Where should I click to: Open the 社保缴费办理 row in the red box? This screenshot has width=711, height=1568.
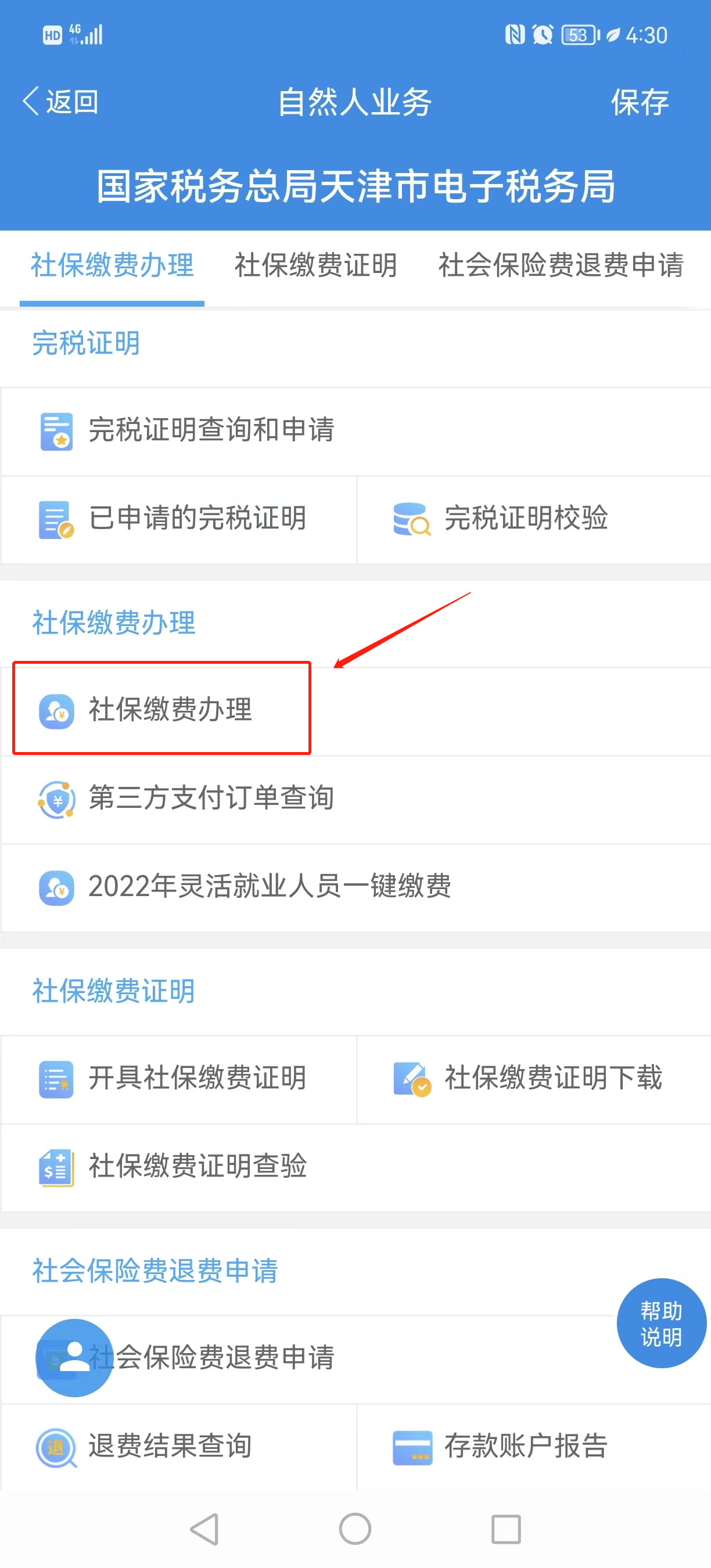(170, 710)
